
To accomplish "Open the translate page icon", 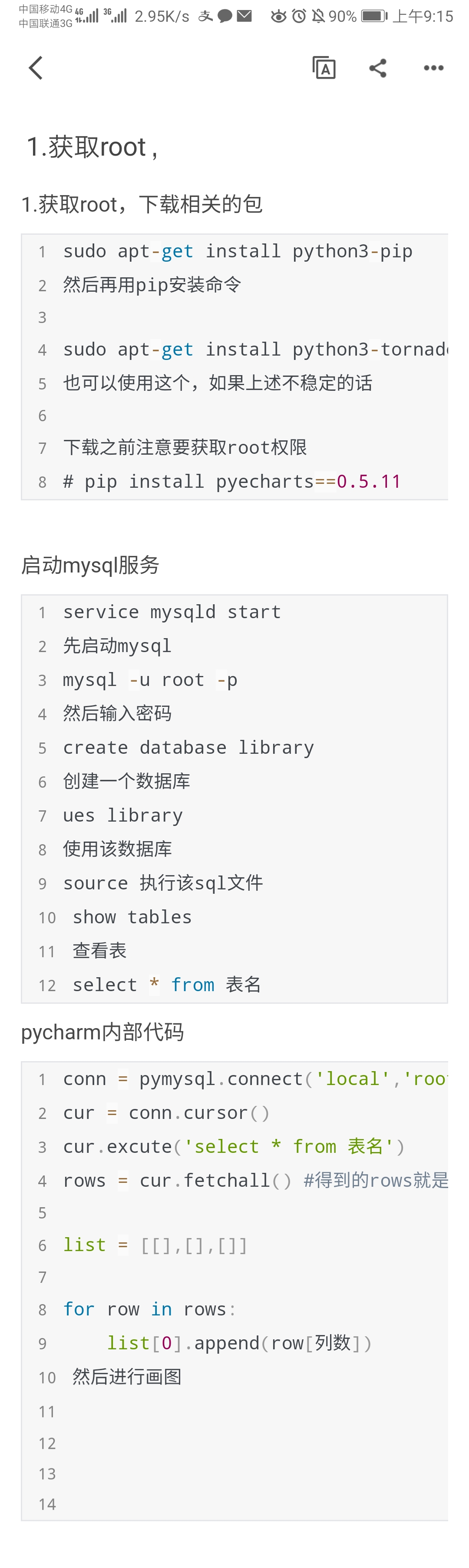I will click(x=324, y=67).
